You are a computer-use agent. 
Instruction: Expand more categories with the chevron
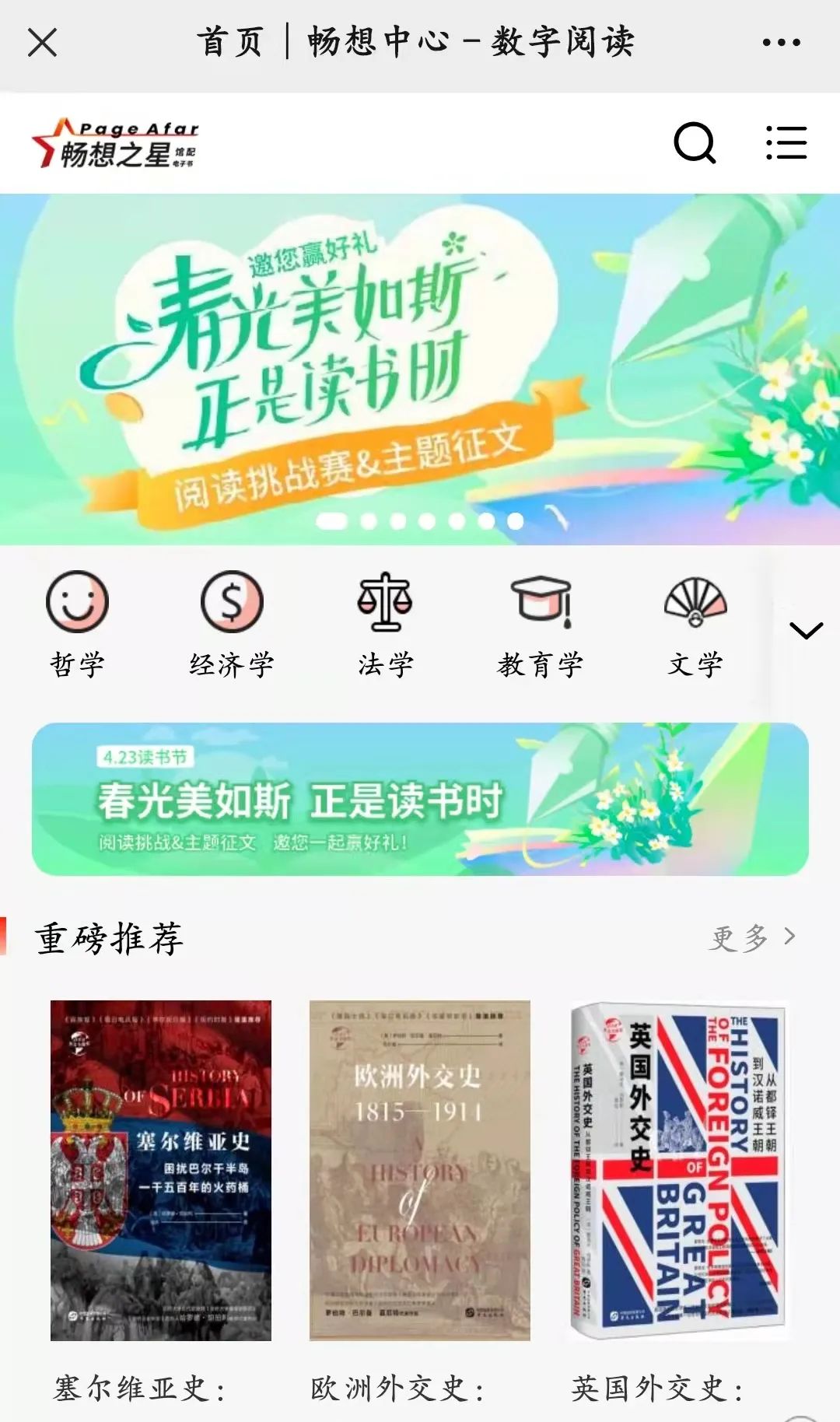click(x=806, y=630)
